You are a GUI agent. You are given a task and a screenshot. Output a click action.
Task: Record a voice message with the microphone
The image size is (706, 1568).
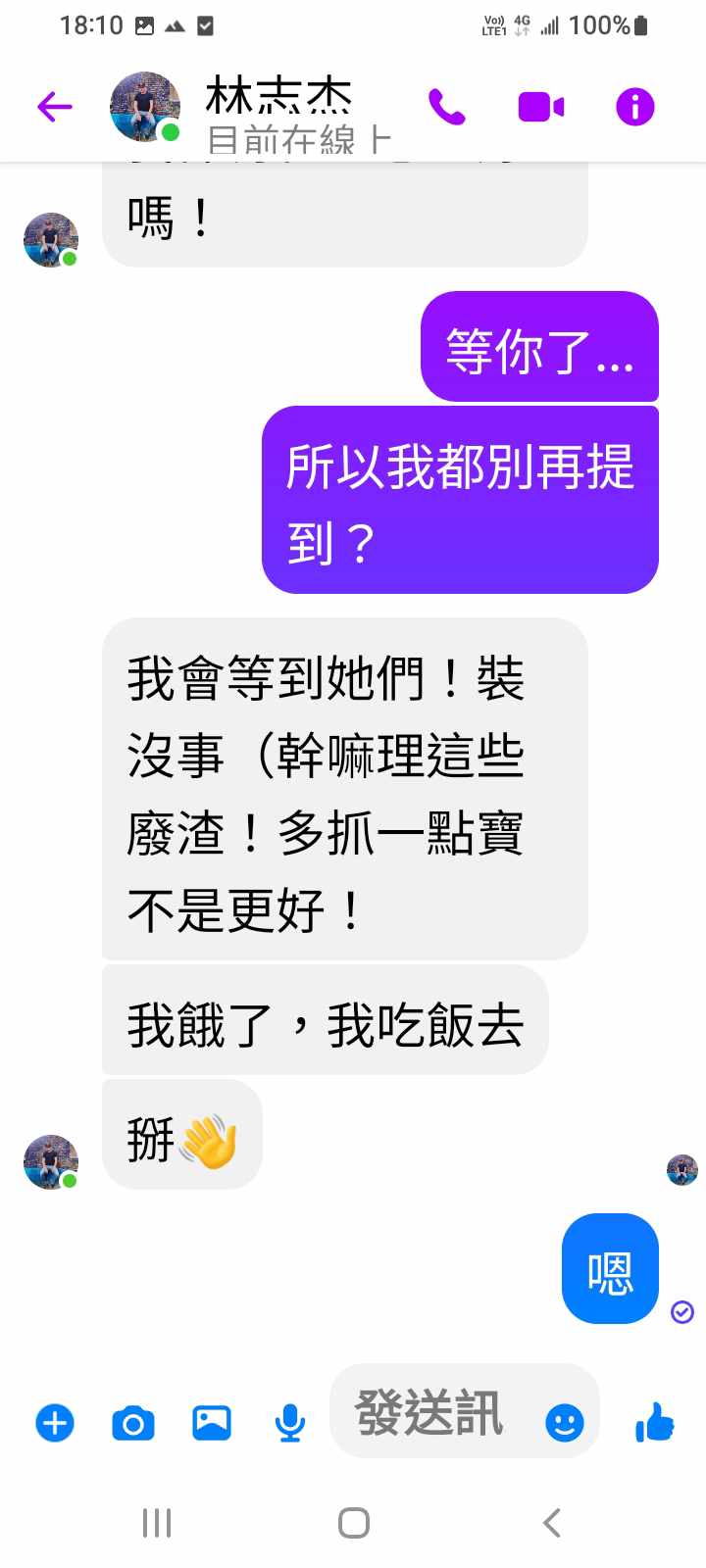click(289, 1422)
